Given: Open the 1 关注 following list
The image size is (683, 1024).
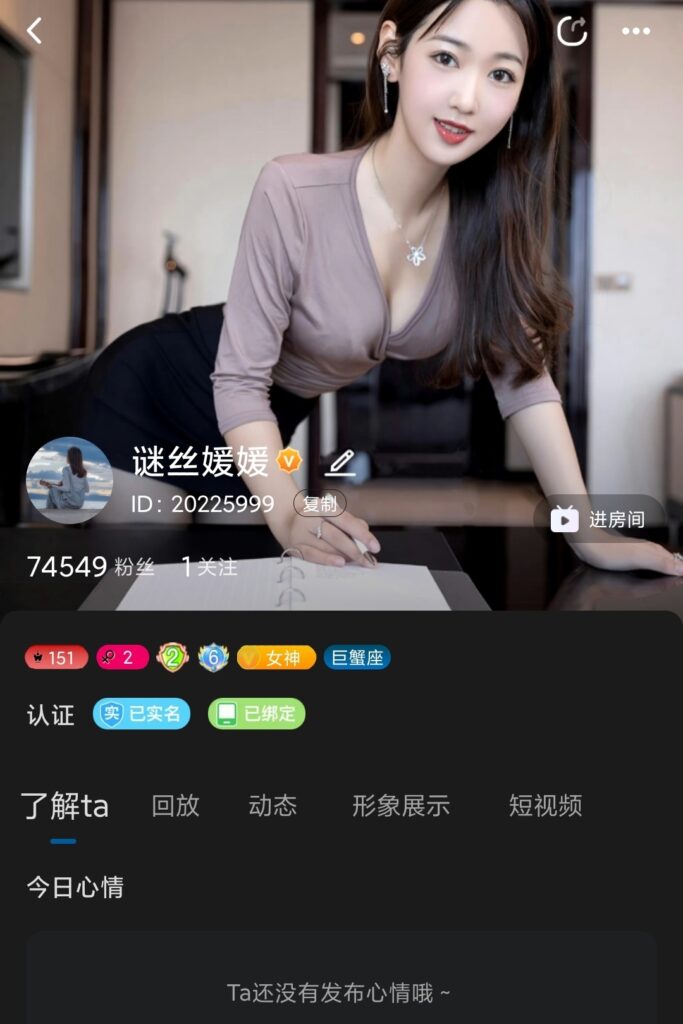Looking at the screenshot, I should [x=209, y=567].
